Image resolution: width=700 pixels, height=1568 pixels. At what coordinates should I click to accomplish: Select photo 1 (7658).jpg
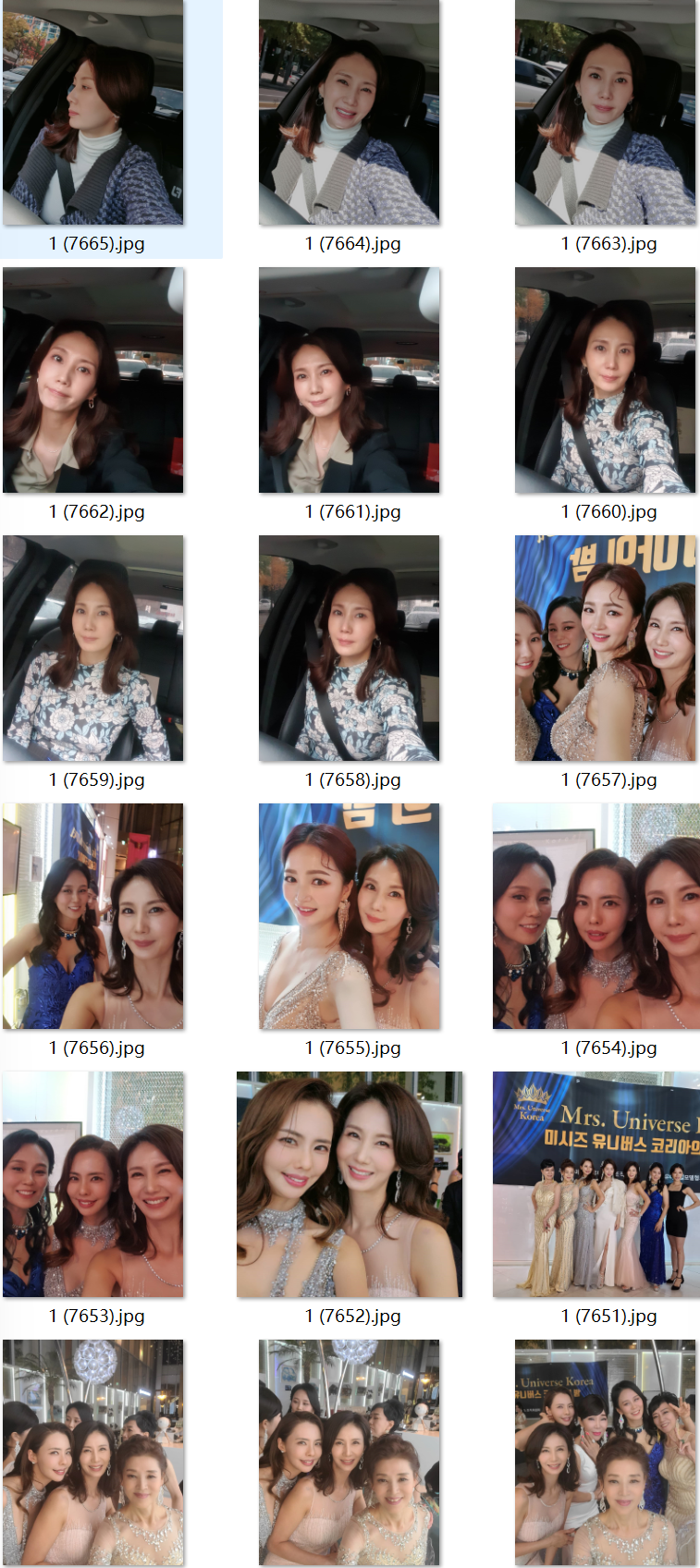click(x=350, y=648)
